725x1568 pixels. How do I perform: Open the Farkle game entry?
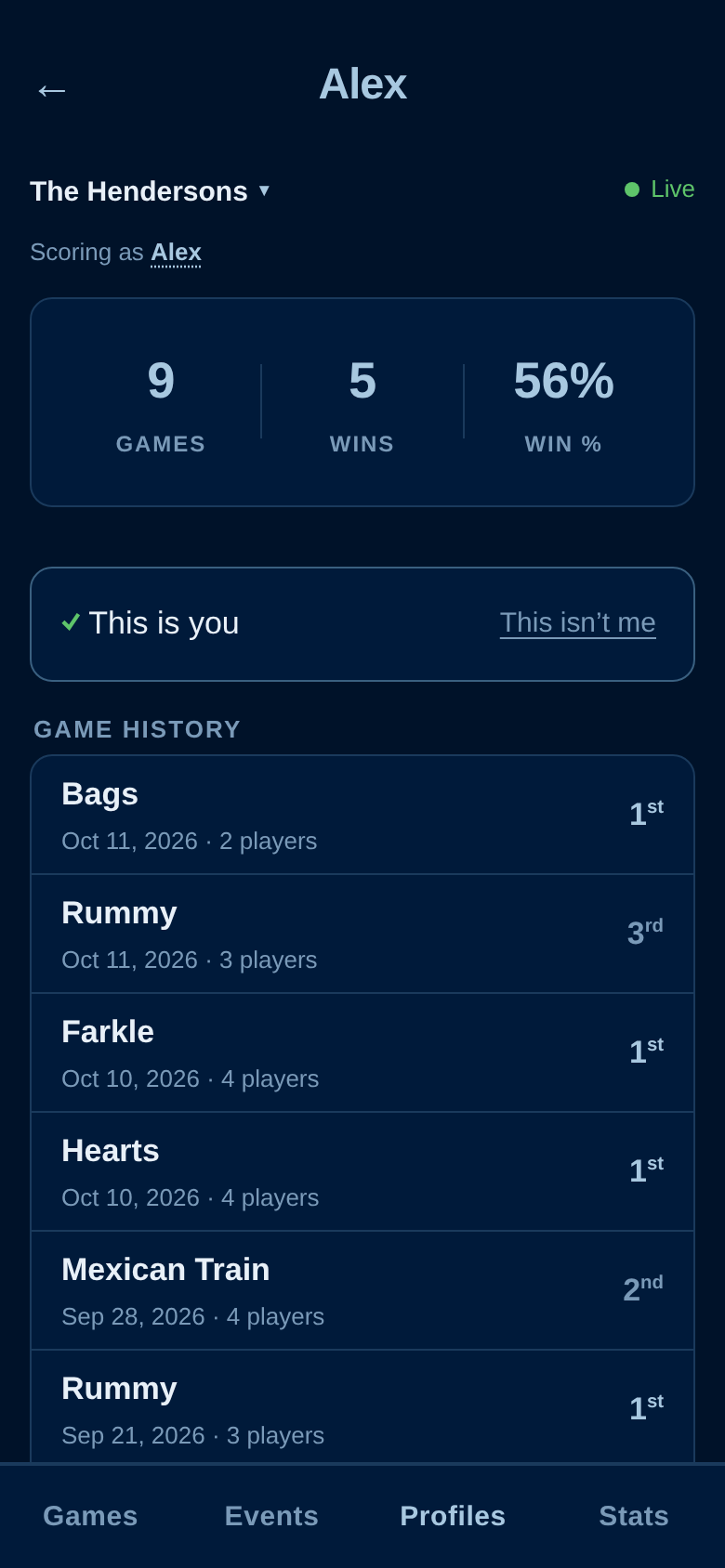pyautogui.click(x=362, y=1053)
